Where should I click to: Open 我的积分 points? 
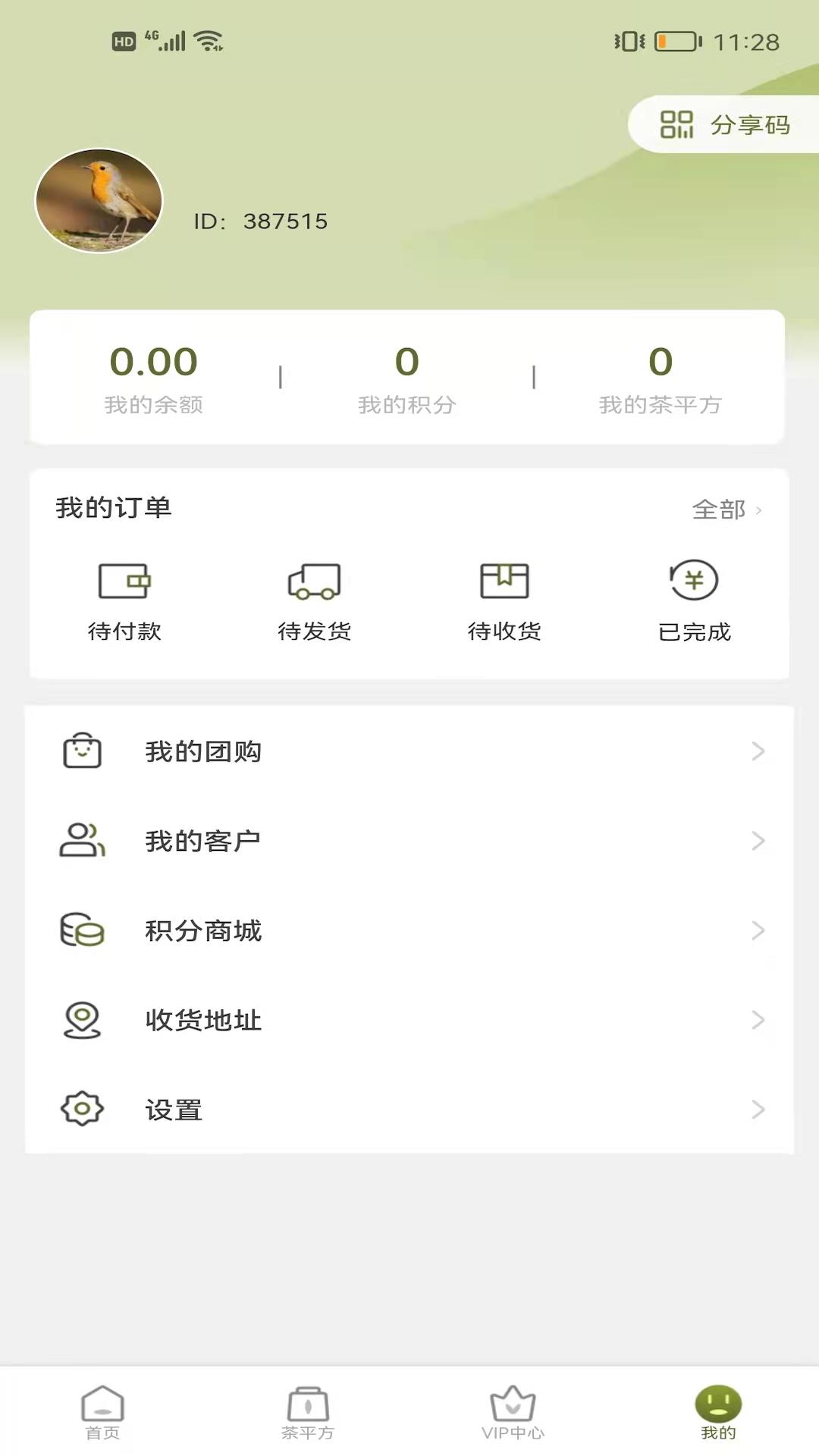pos(407,378)
